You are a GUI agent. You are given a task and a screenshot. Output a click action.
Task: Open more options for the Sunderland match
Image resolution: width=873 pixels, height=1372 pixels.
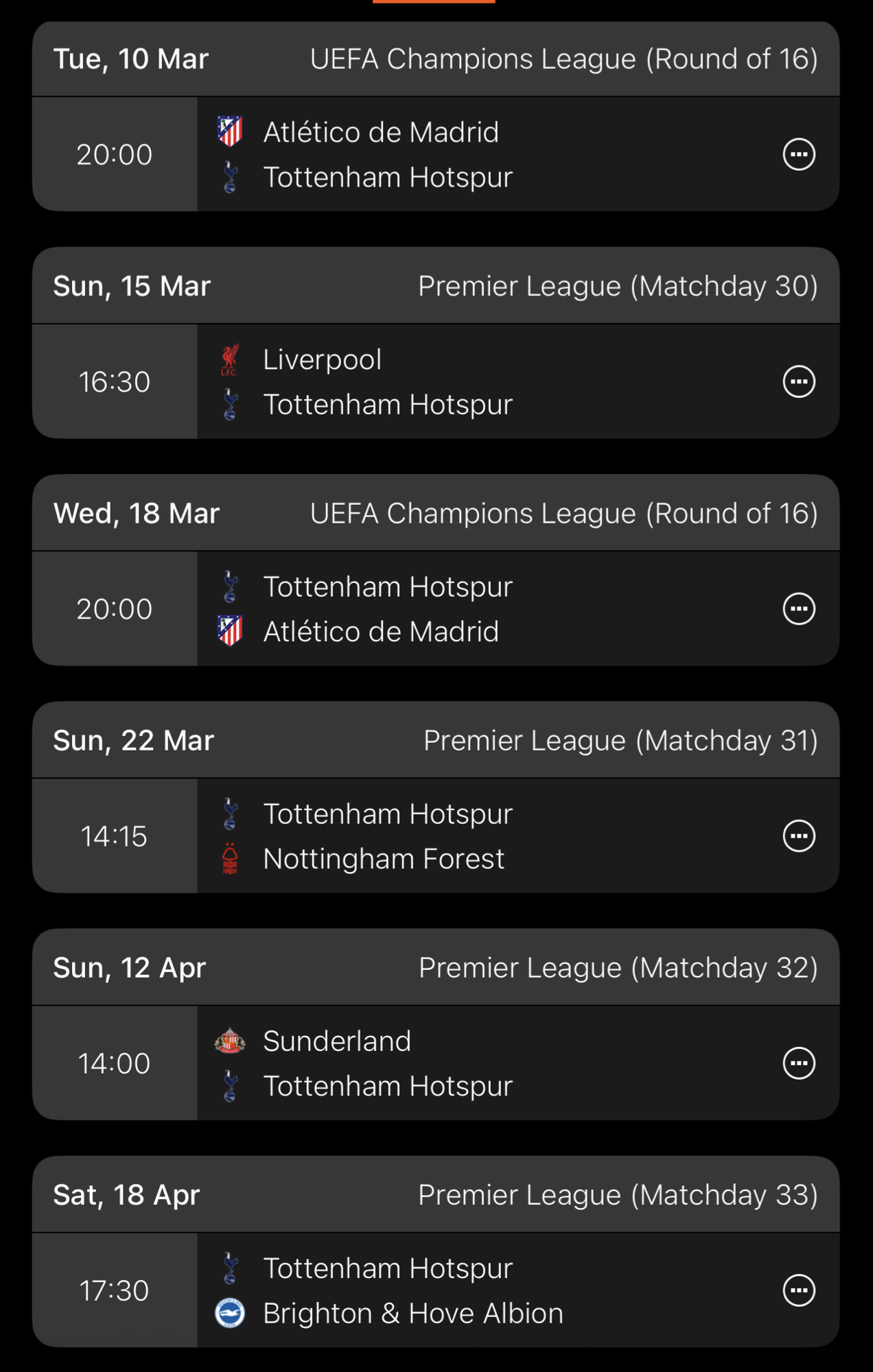point(799,1063)
